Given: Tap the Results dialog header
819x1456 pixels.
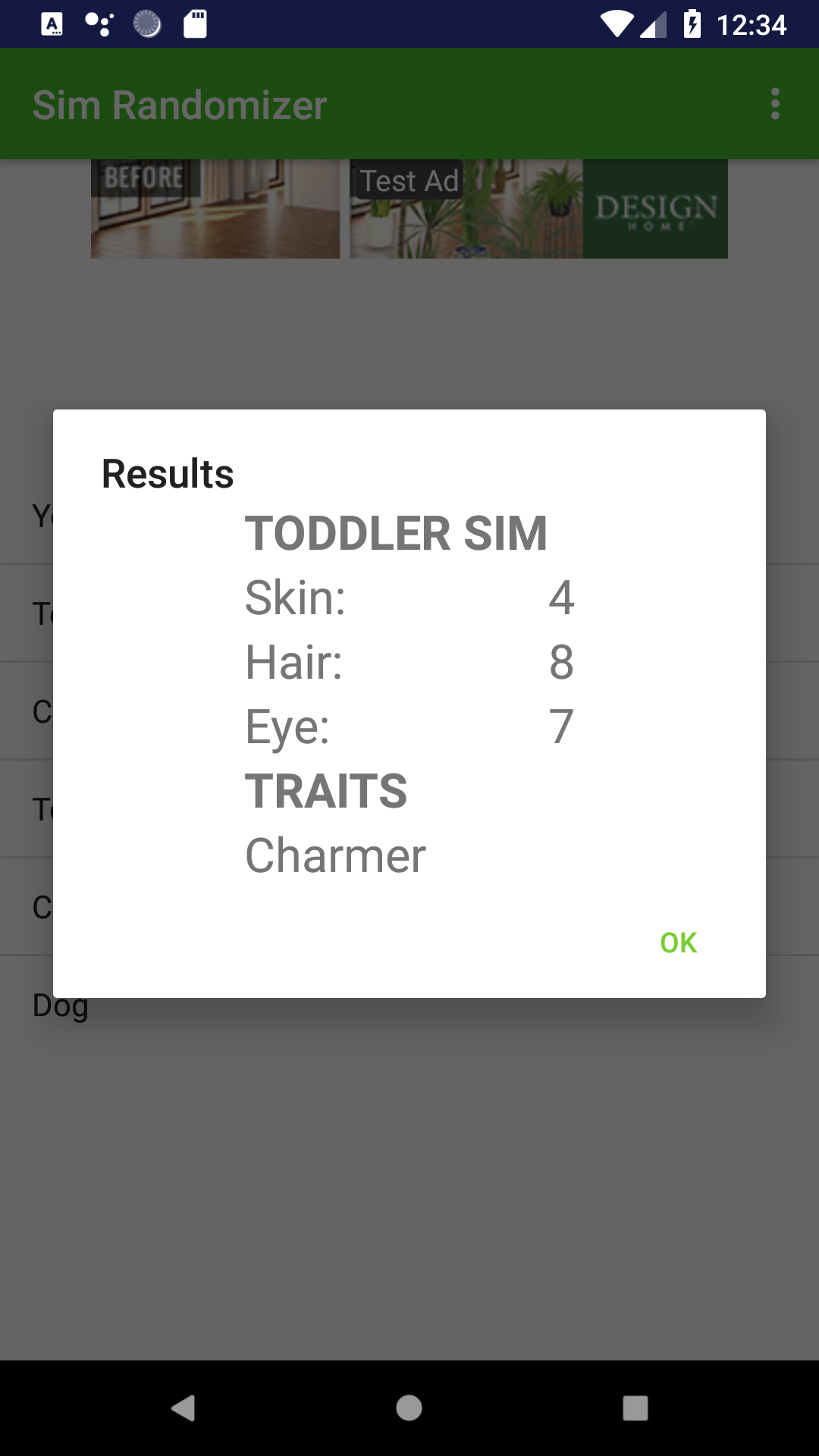Looking at the screenshot, I should point(167,474).
